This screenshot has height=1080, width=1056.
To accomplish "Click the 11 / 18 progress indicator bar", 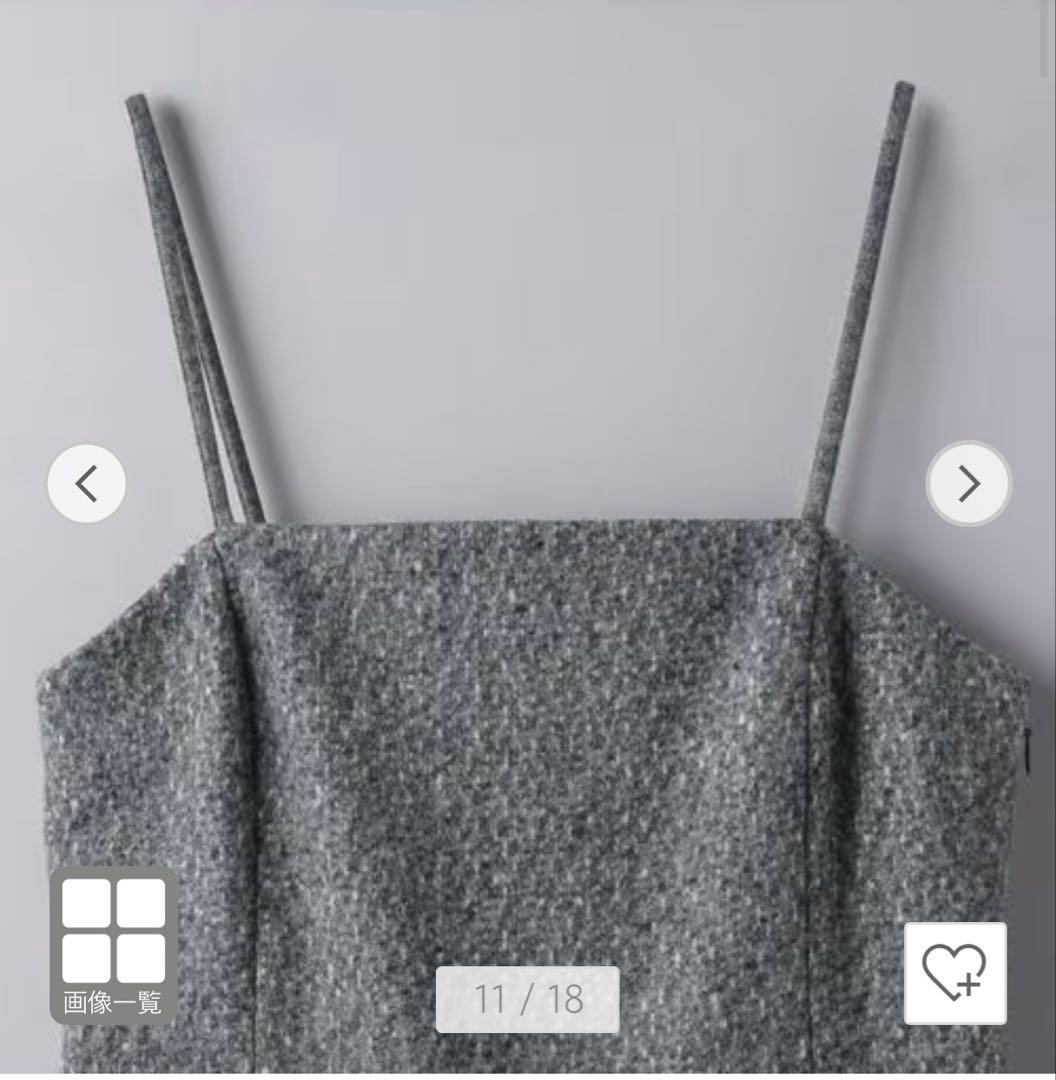I will [x=527, y=998].
